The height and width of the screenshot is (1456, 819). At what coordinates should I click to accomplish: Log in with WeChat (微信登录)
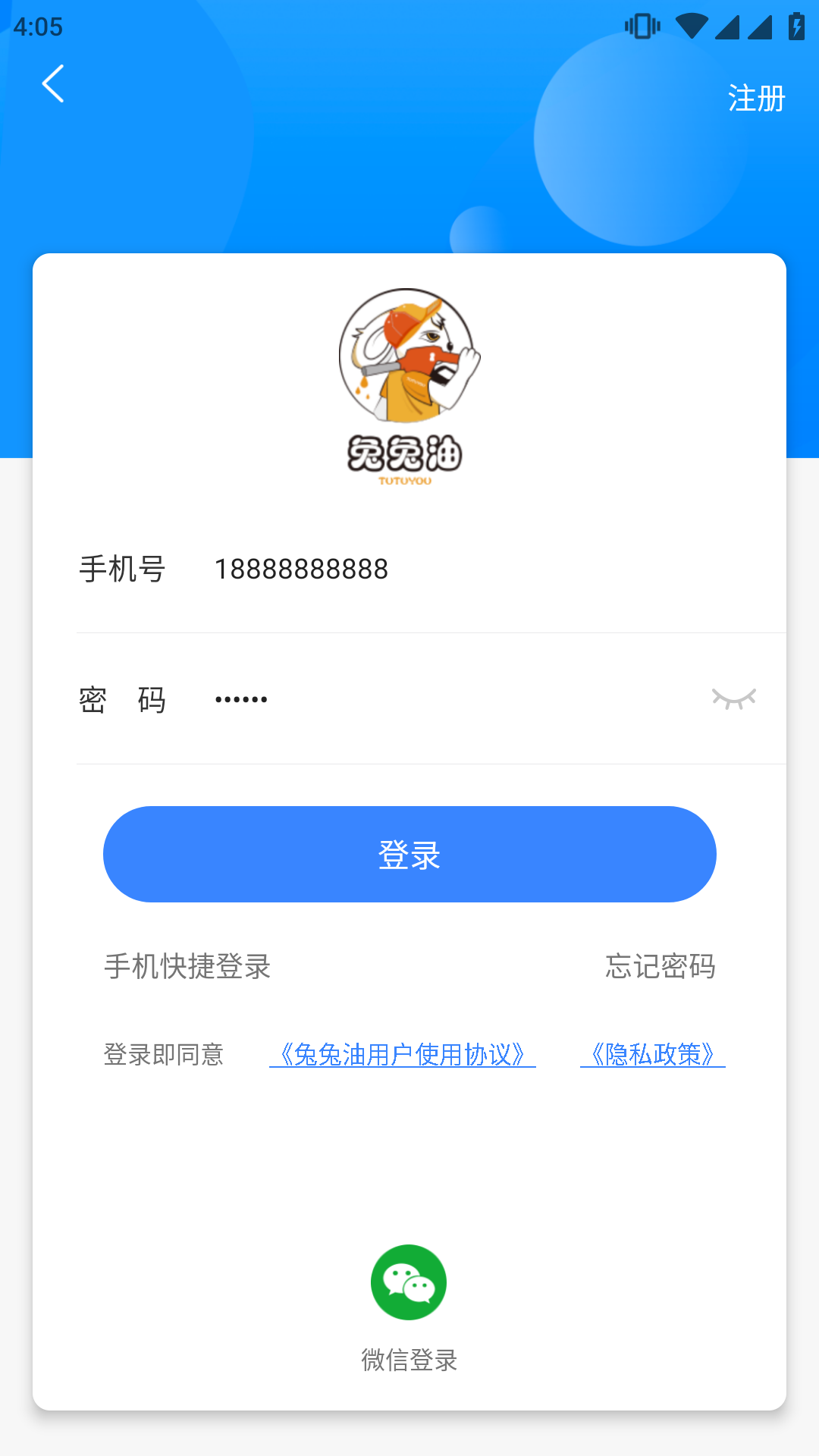[x=409, y=1283]
